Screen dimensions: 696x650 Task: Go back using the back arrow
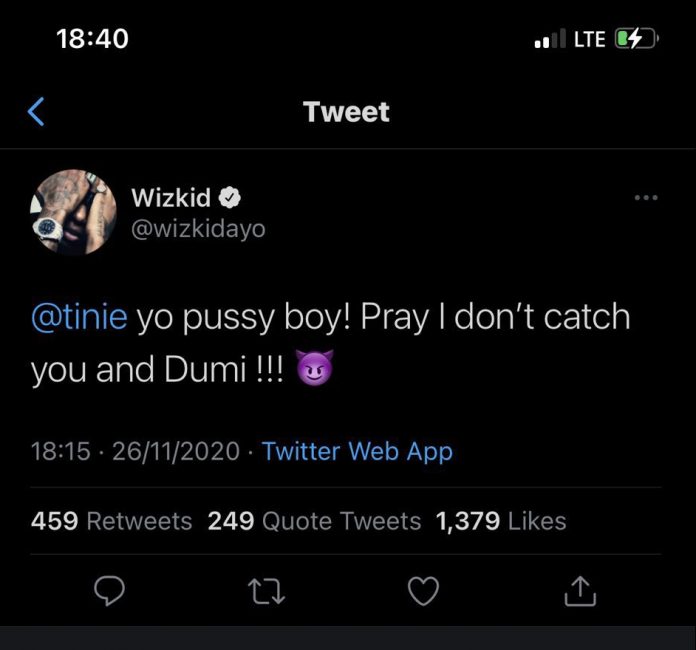click(x=36, y=112)
